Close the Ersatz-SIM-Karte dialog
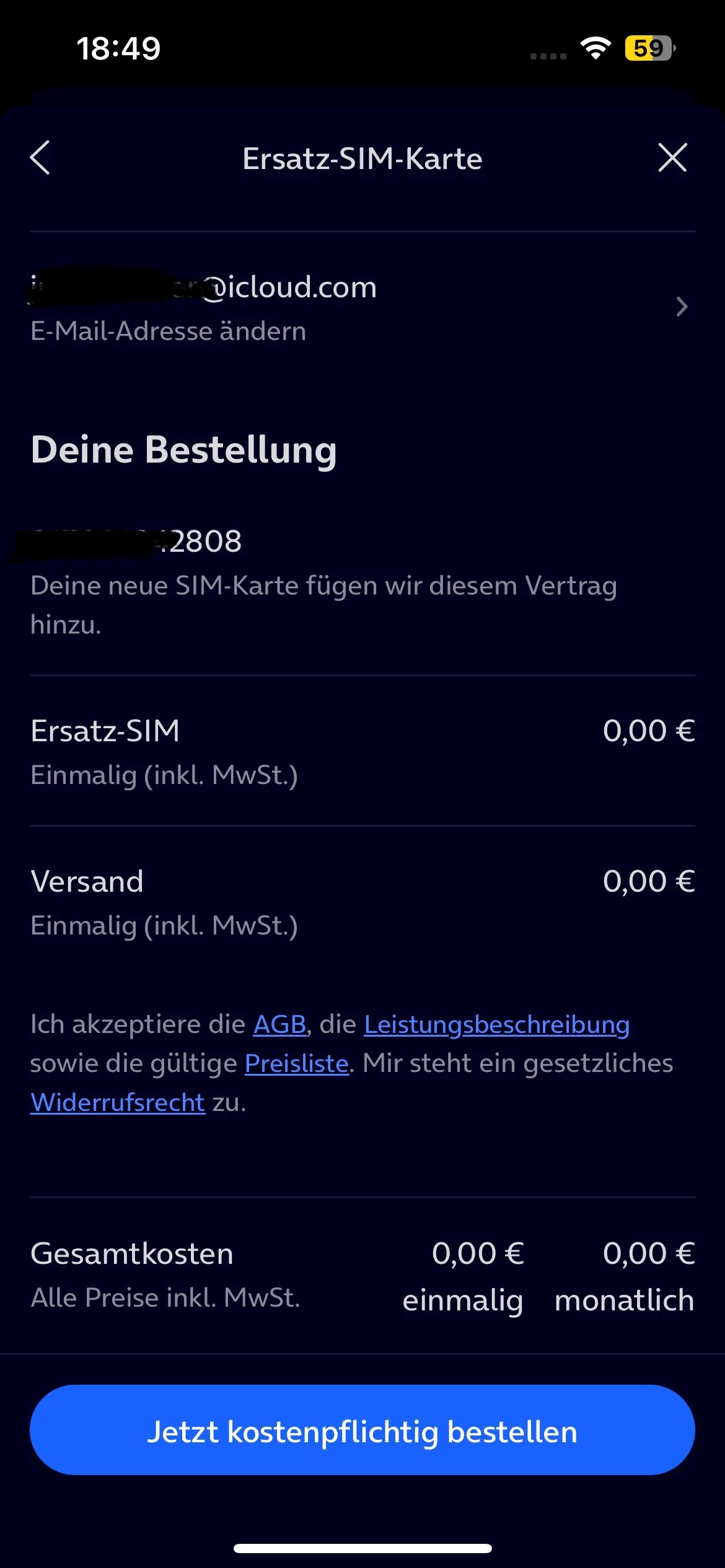This screenshot has height=1568, width=725. click(672, 158)
